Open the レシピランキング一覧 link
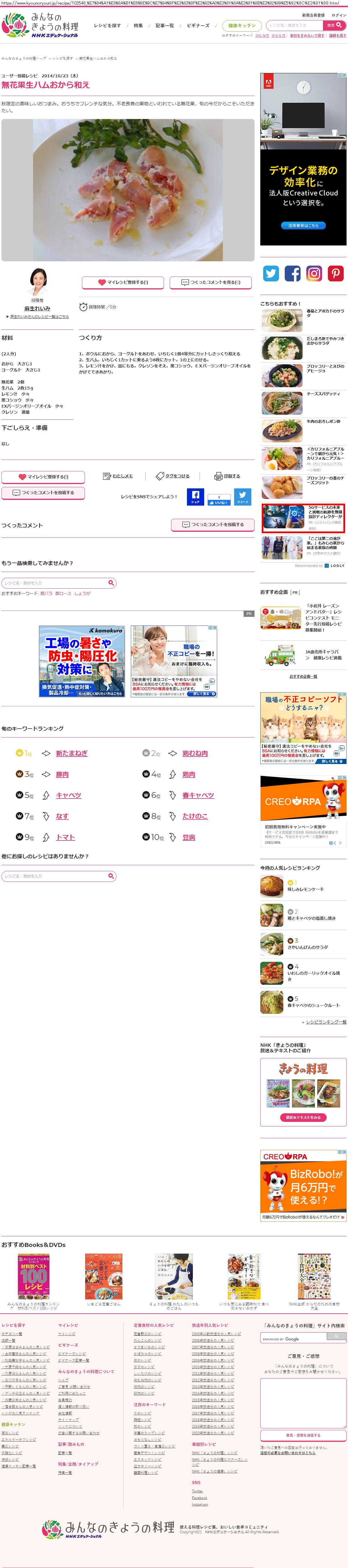Screen dimensions: 348x1568 tap(326, 1022)
